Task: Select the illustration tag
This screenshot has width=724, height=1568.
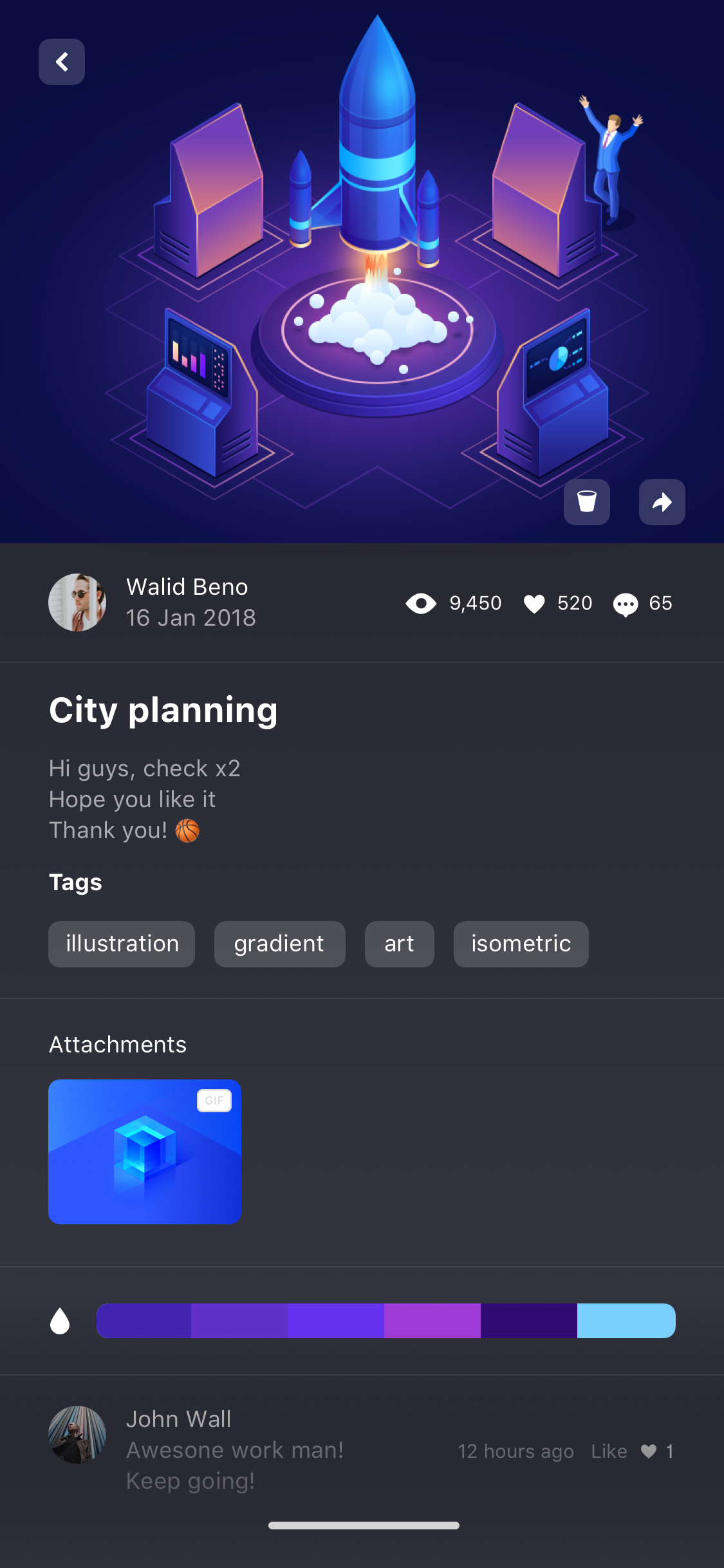Action: [x=122, y=944]
